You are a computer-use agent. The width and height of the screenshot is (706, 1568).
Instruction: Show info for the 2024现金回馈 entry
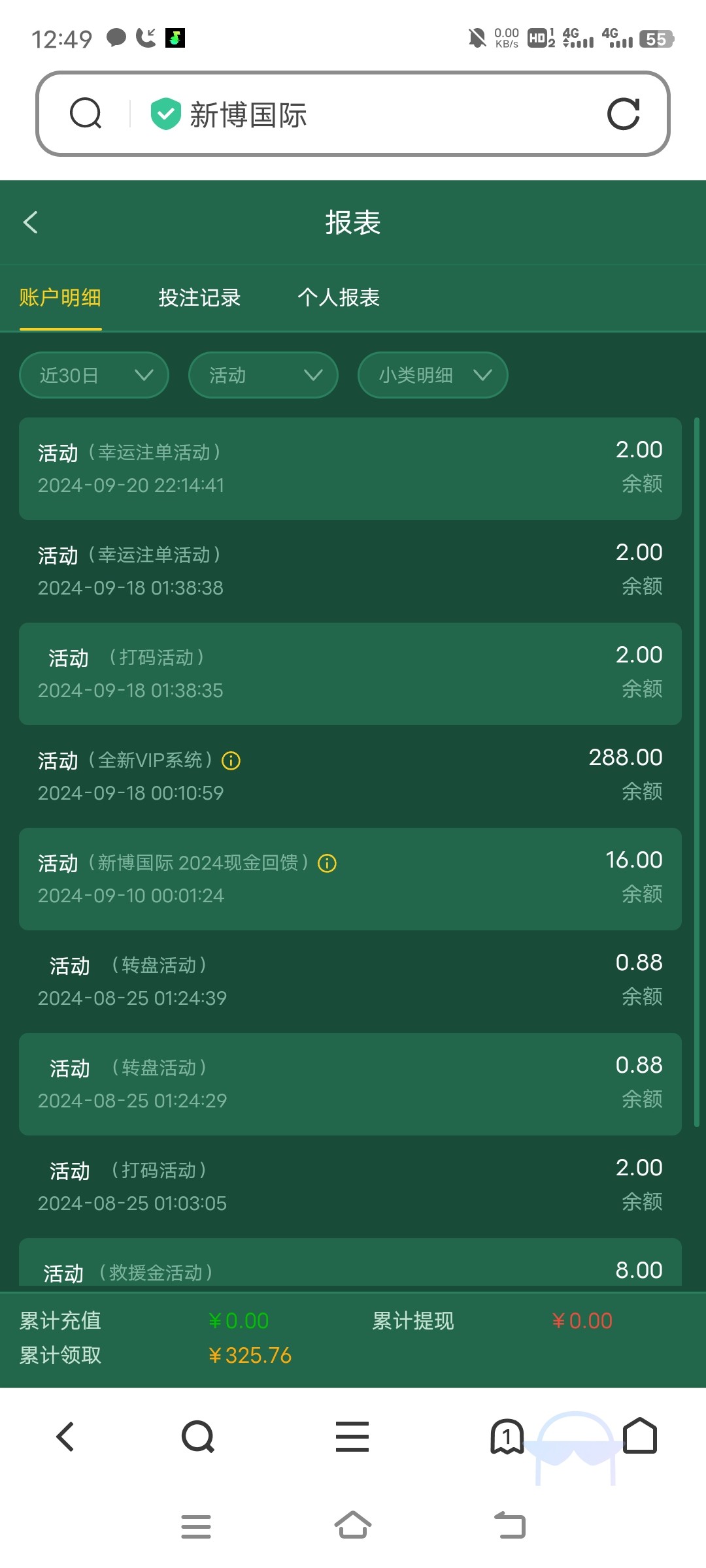click(x=327, y=863)
